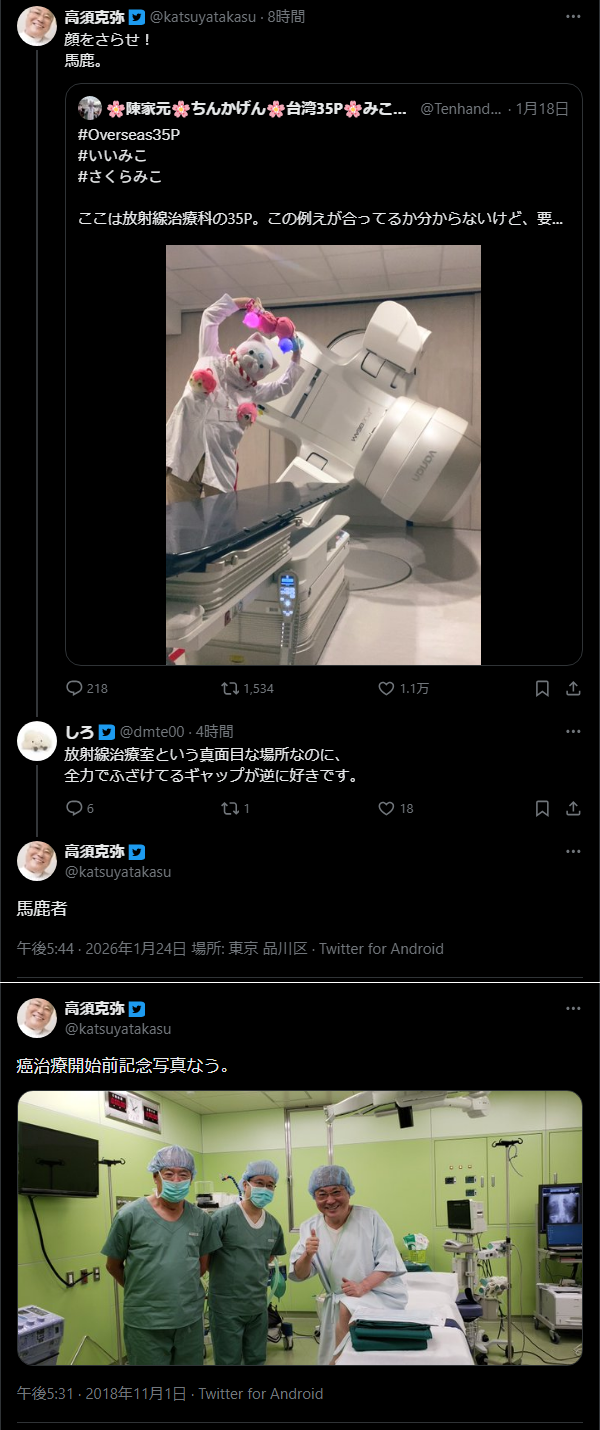Bookmark しろ's reply

pos(542,808)
